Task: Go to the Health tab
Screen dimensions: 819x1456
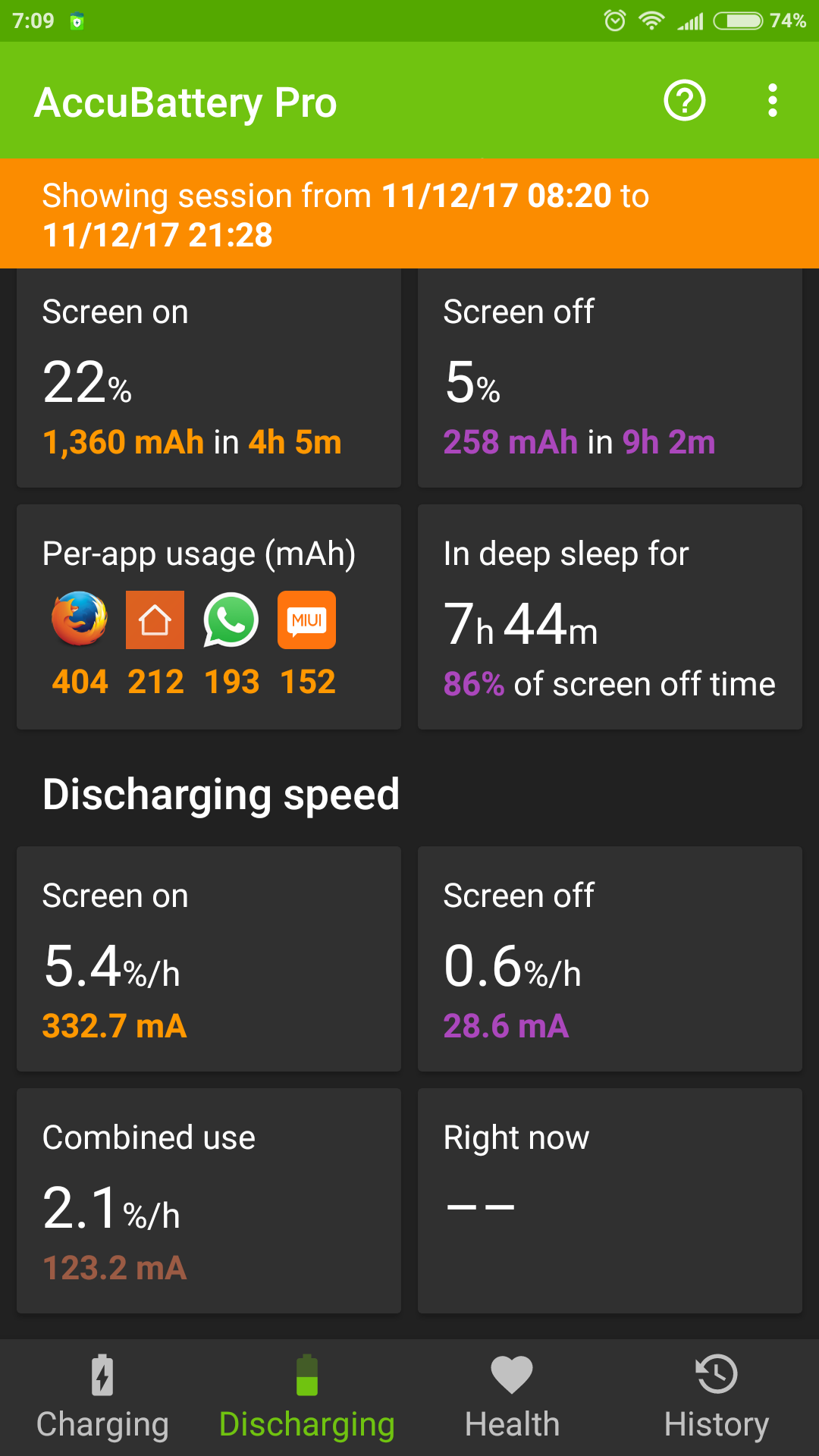Action: tap(512, 1397)
